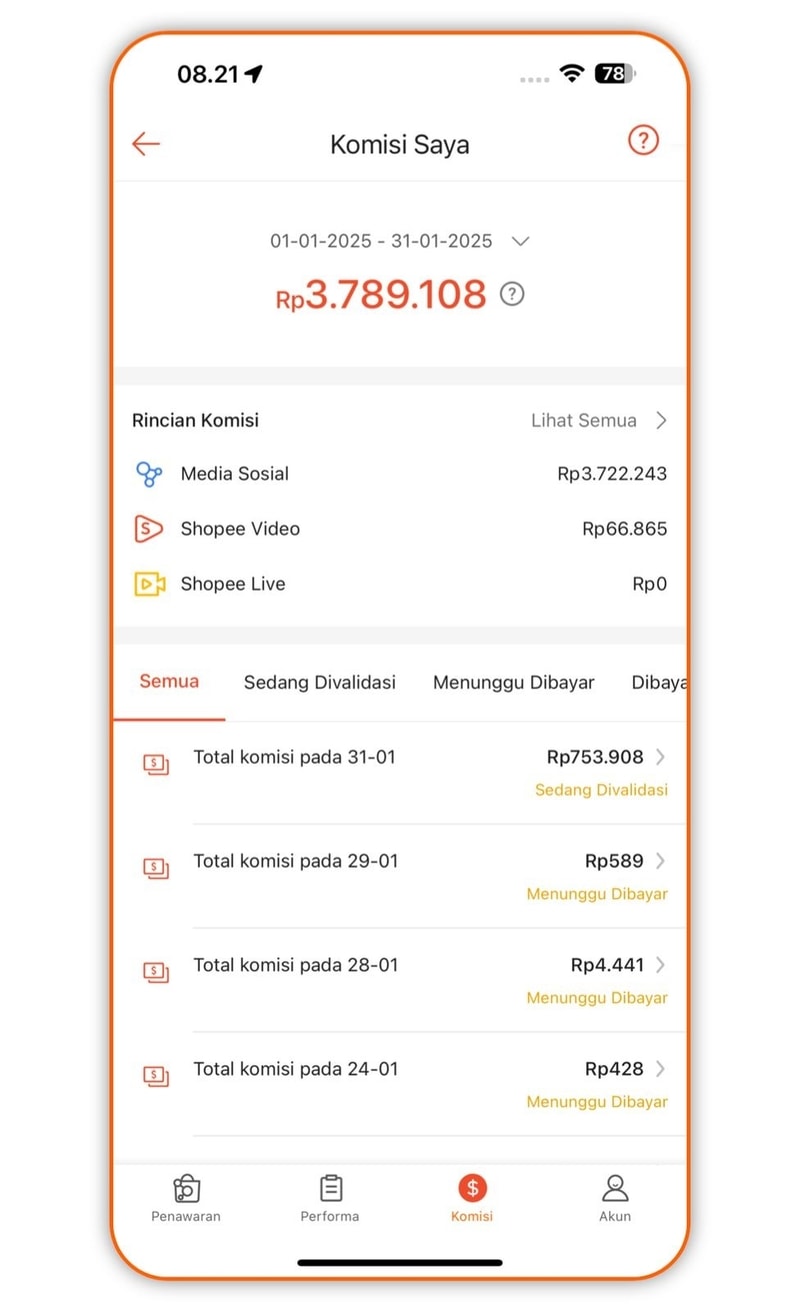The image size is (800, 1311).
Task: Switch to Menunggu Dibayar tab
Action: pos(513,683)
